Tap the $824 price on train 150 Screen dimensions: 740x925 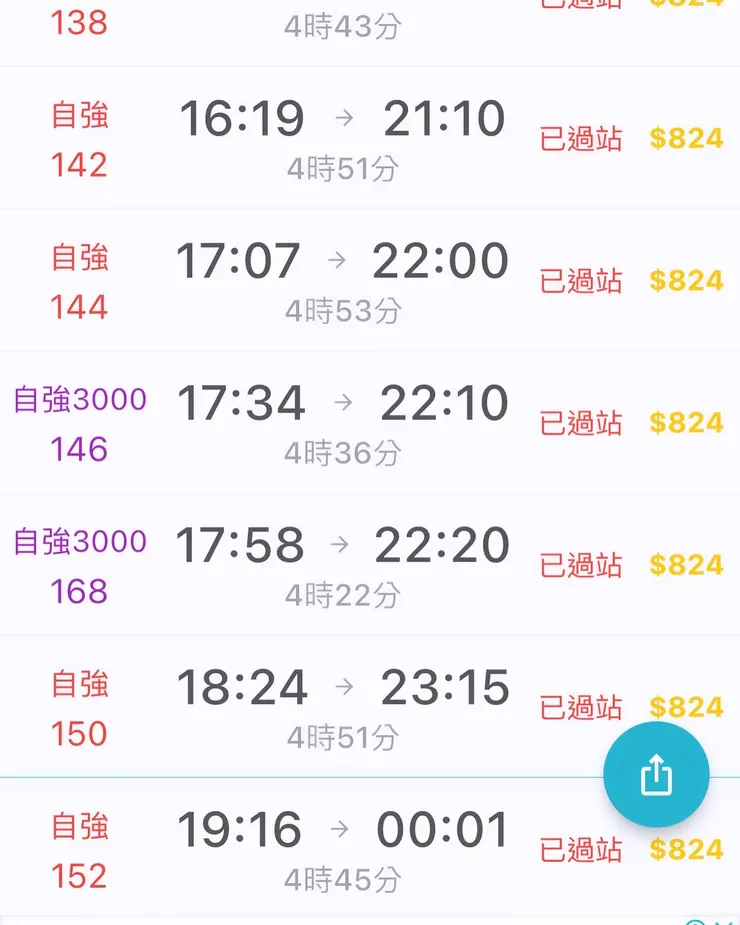point(686,705)
